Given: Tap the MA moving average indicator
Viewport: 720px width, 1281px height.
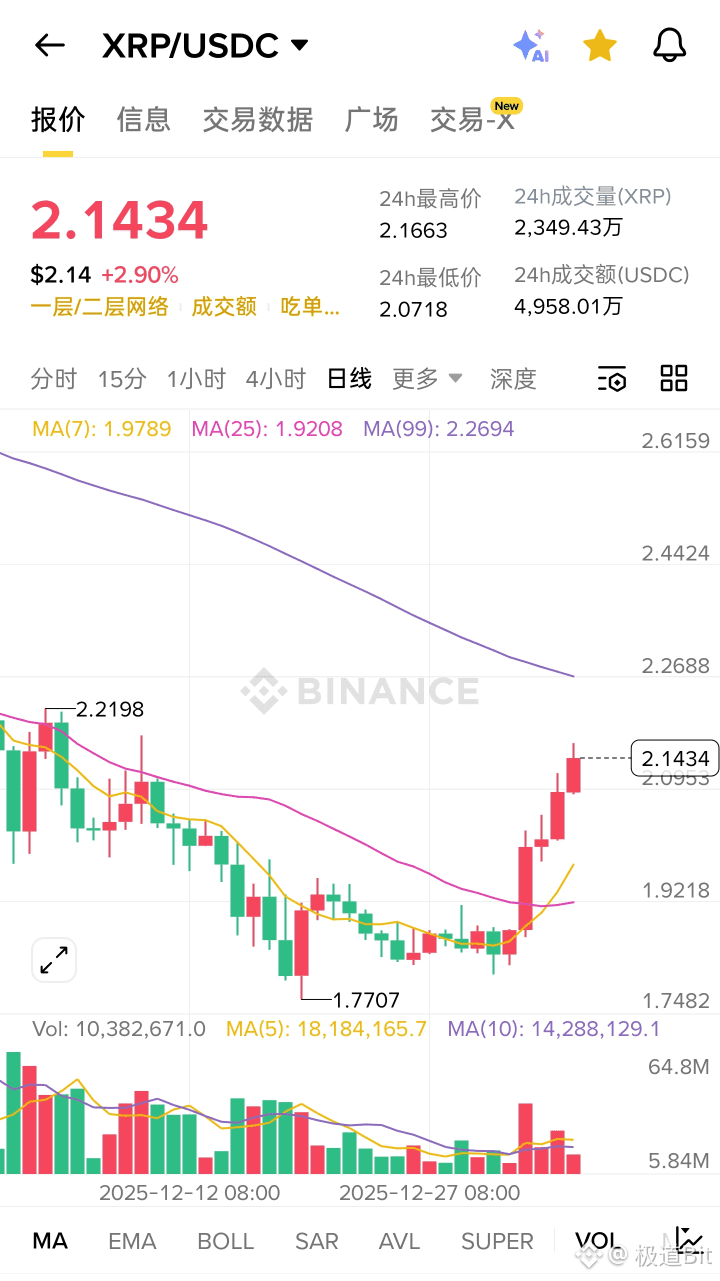Looking at the screenshot, I should 50,1240.
